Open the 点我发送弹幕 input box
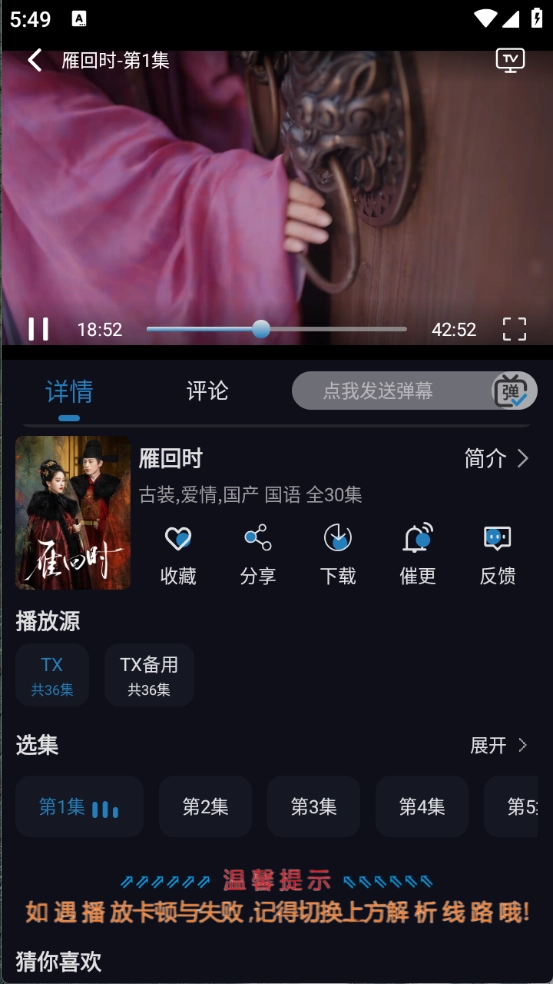 pyautogui.click(x=389, y=391)
